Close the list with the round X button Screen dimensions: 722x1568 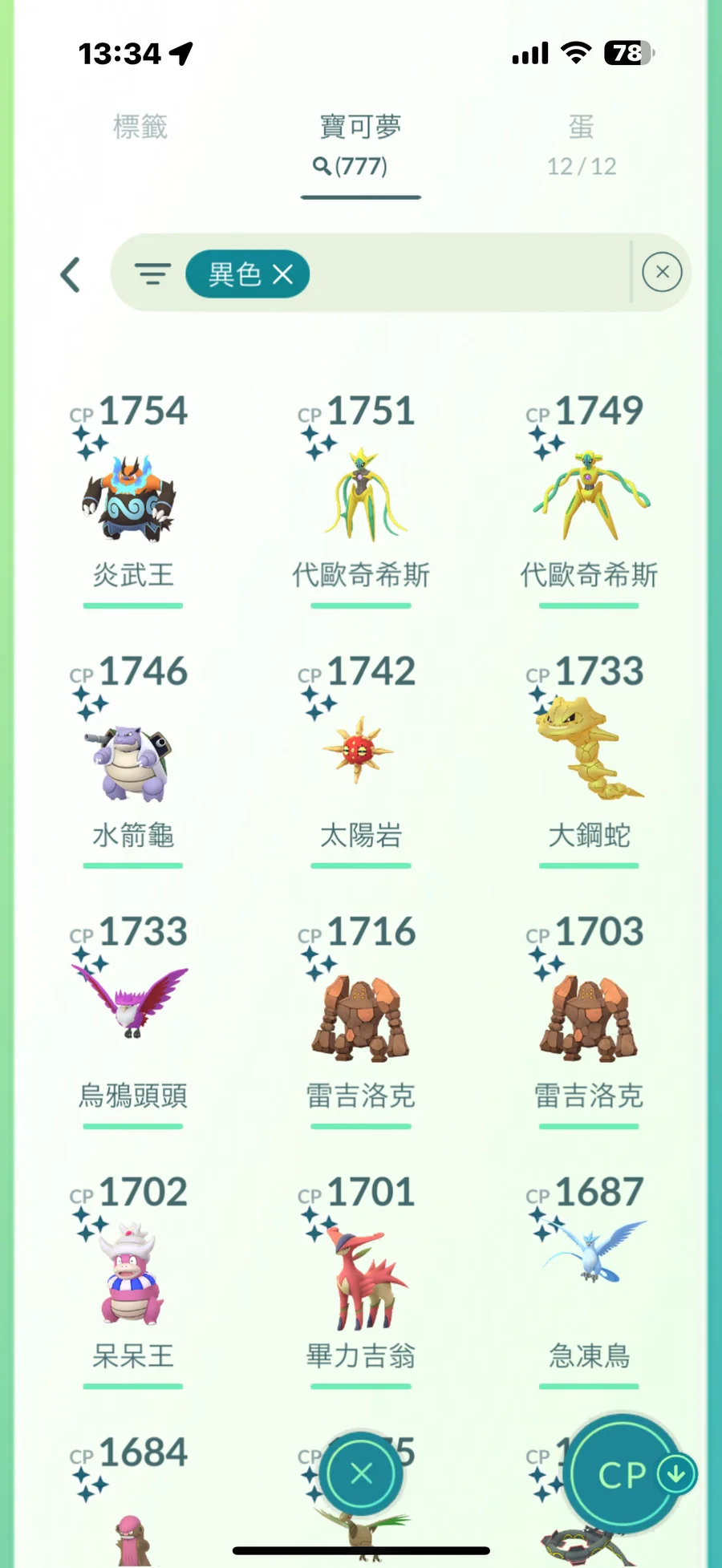coord(362,1473)
